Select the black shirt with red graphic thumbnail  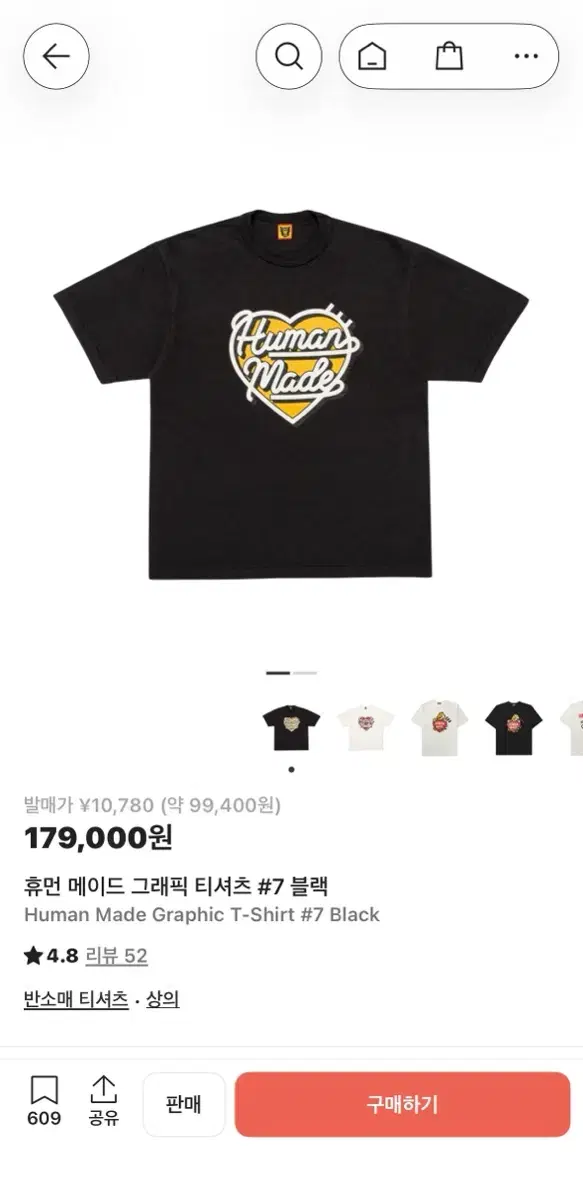(513, 728)
